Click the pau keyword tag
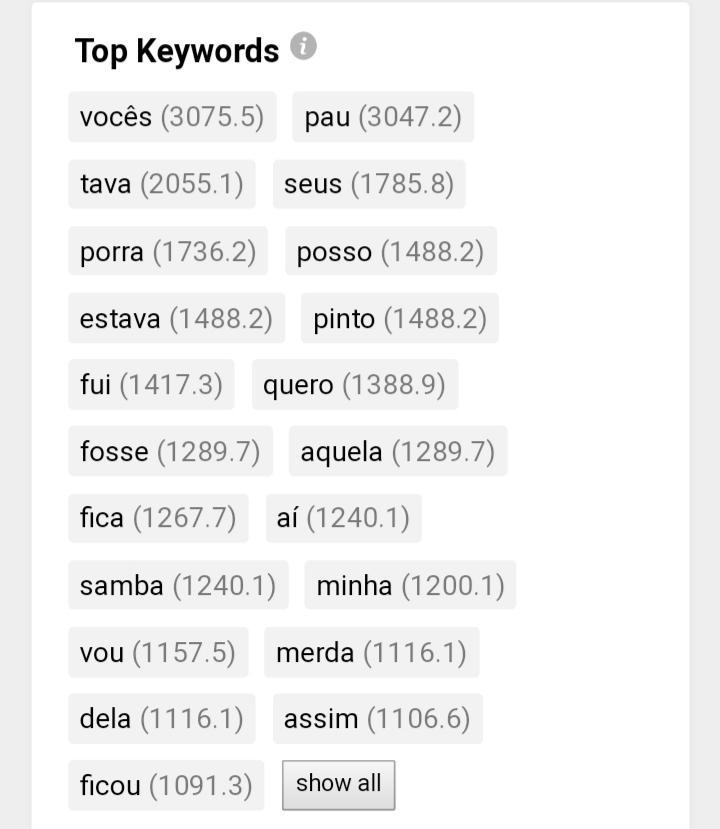The height and width of the screenshot is (829, 720). coord(383,117)
